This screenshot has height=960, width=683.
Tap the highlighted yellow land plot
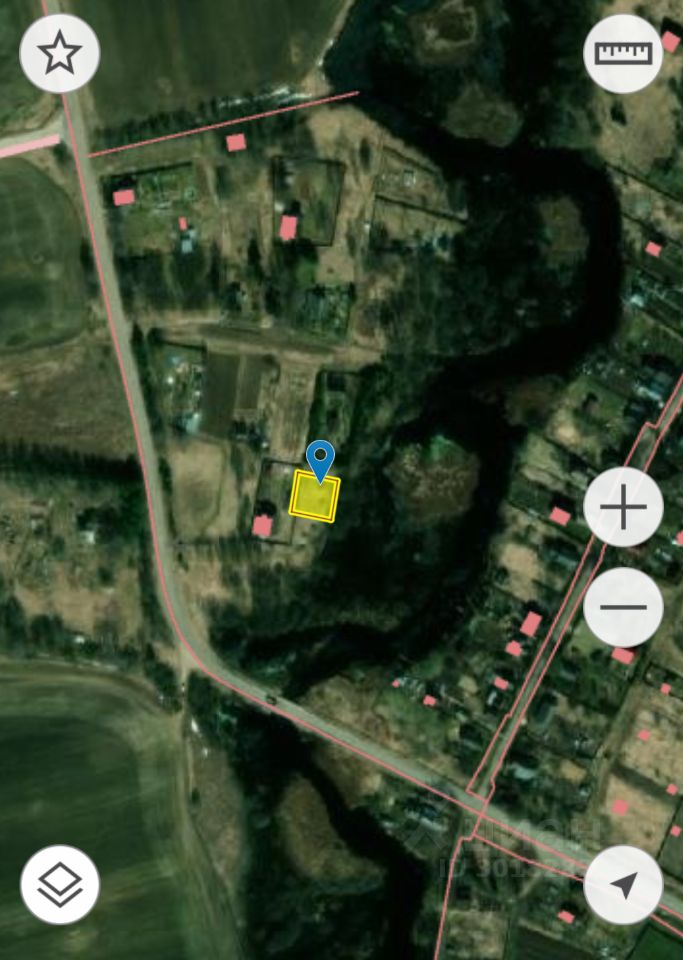pos(314,498)
